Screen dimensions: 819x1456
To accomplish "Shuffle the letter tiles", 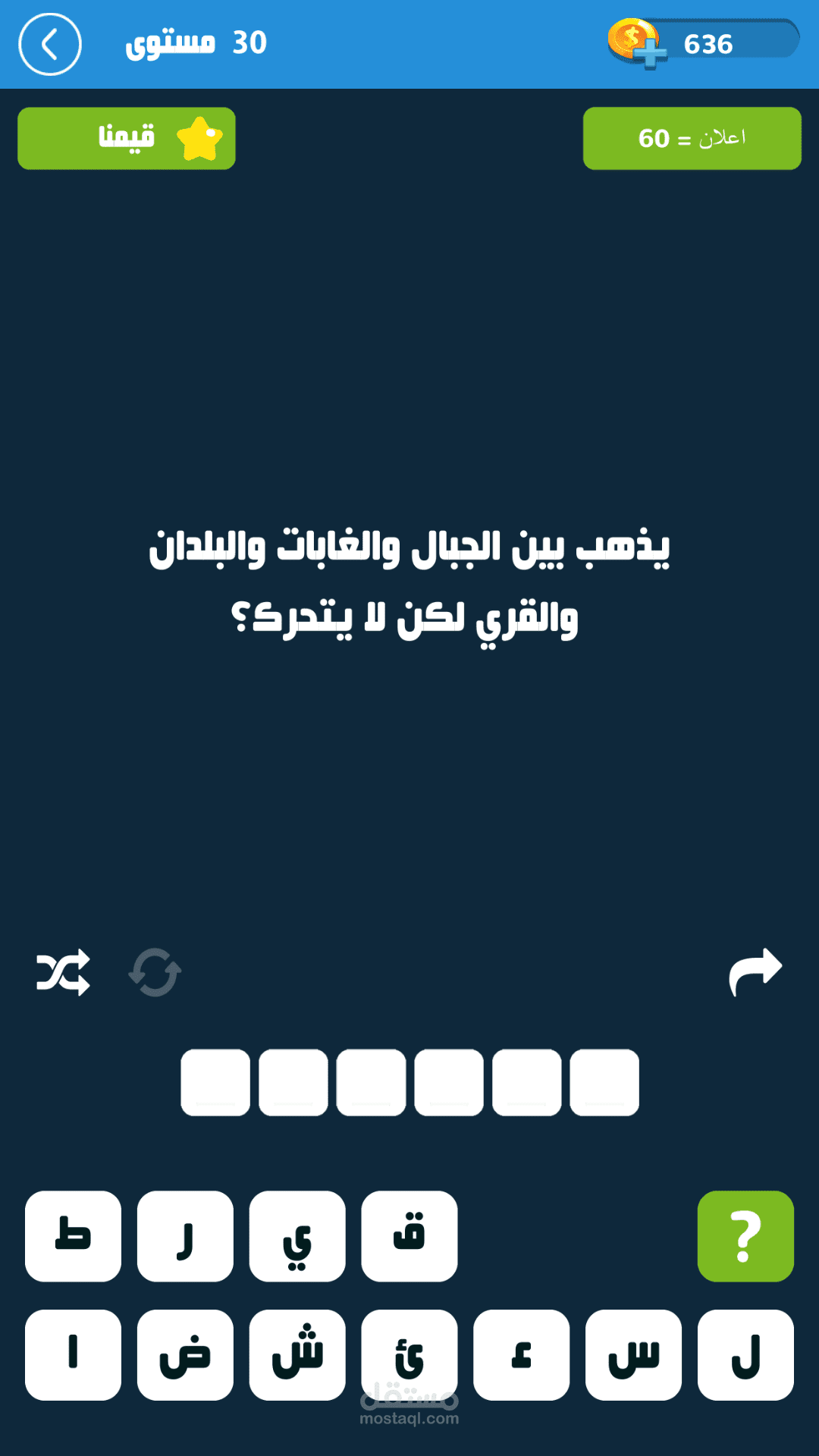I will pos(63,972).
